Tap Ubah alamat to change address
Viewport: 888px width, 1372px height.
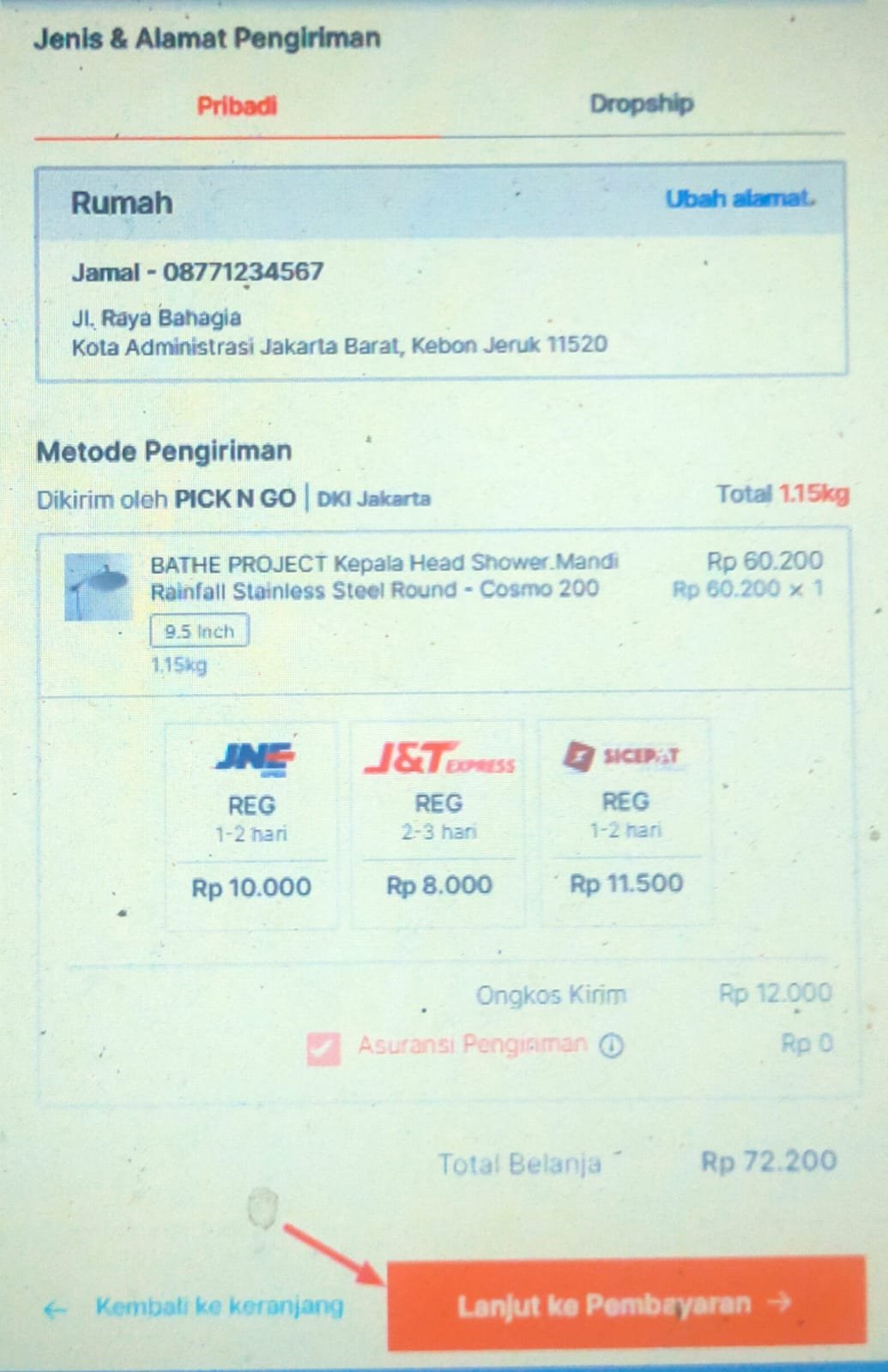(739, 199)
